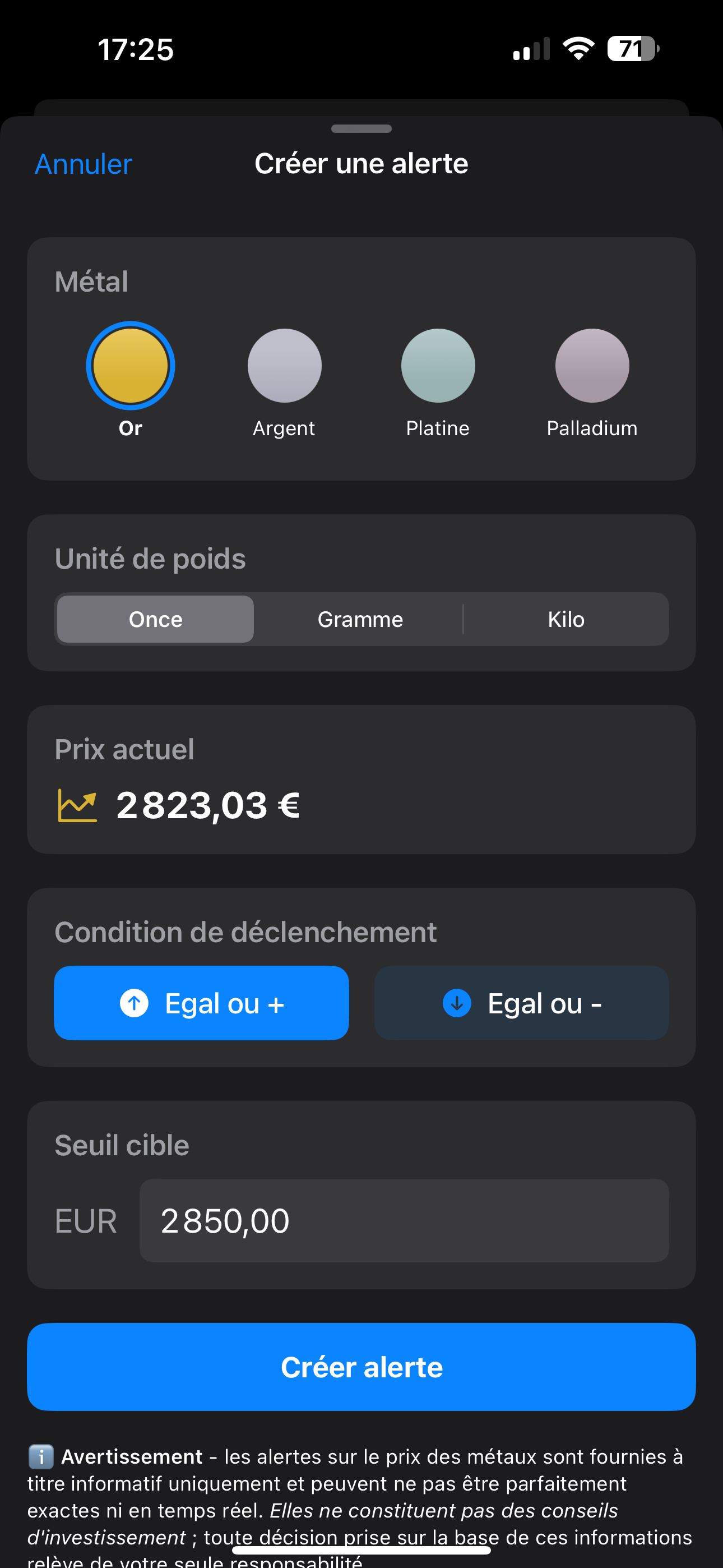This screenshot has width=723, height=1568.
Task: Edit the EUR target threshold field
Action: tap(404, 1221)
